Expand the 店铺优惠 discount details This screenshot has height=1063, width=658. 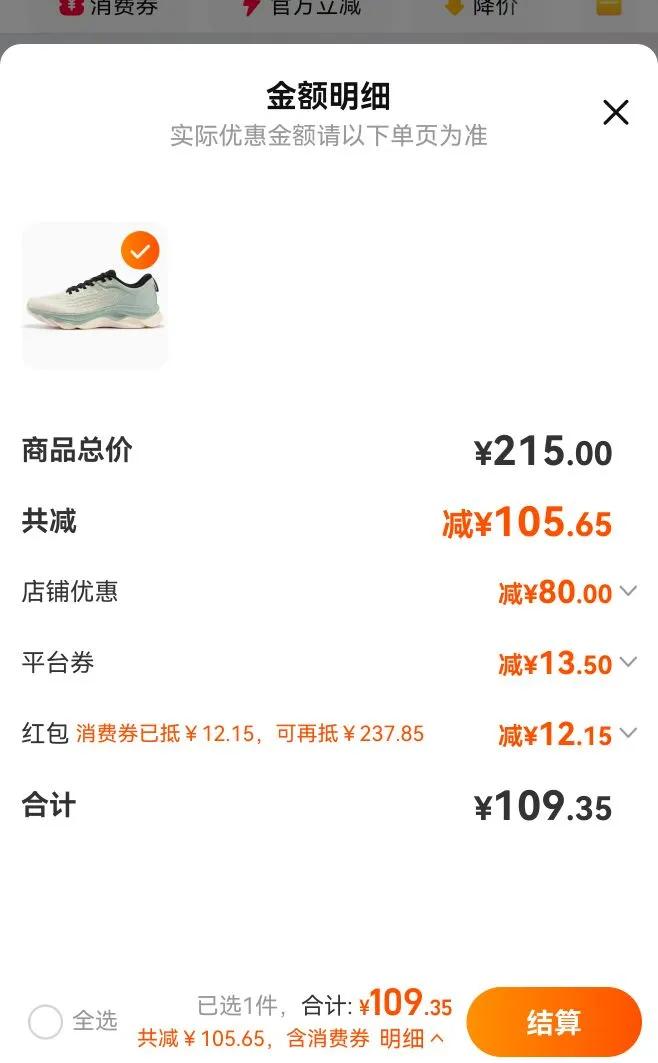(628, 591)
